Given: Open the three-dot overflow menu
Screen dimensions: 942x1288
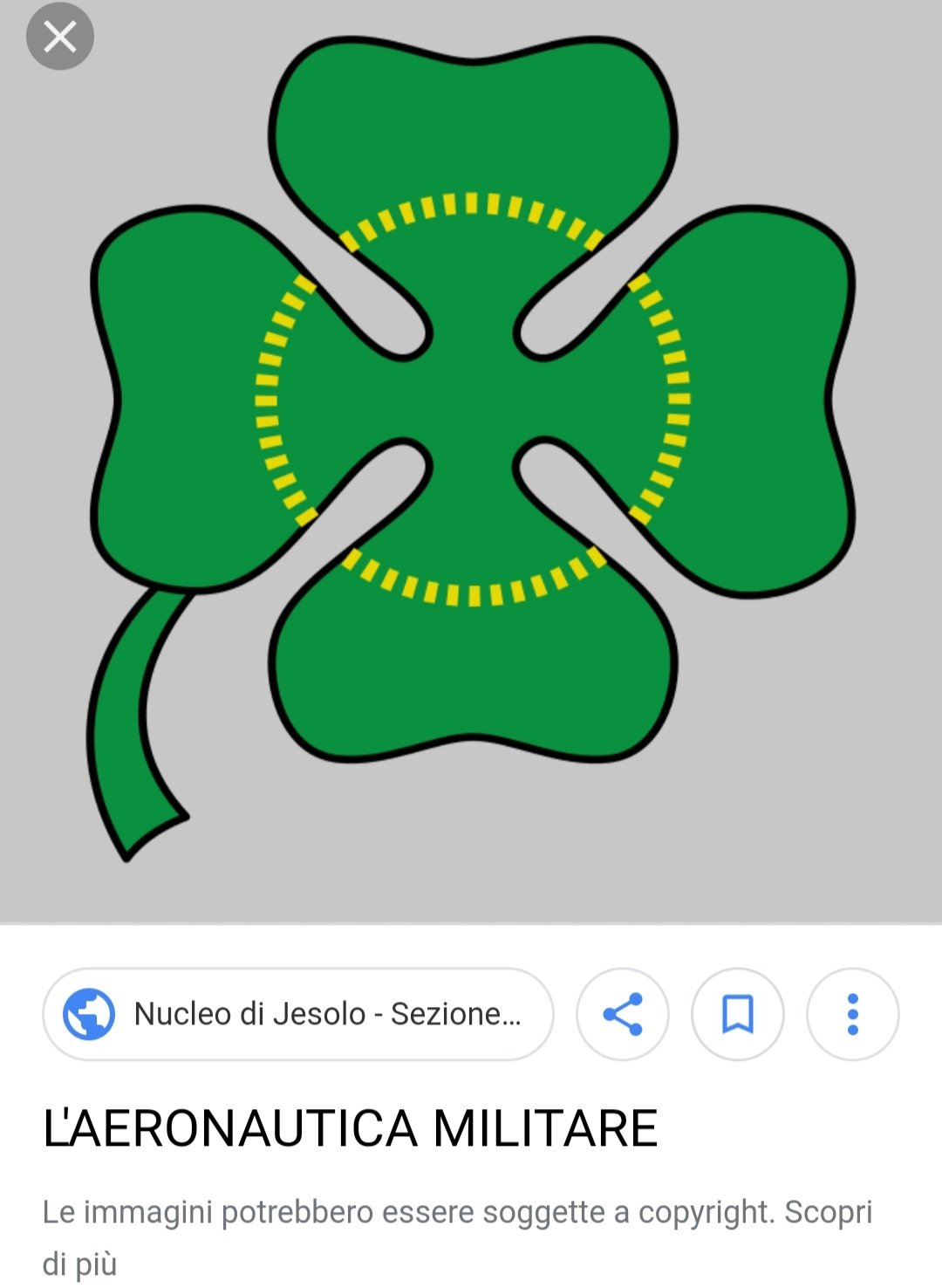Looking at the screenshot, I should point(852,1014).
